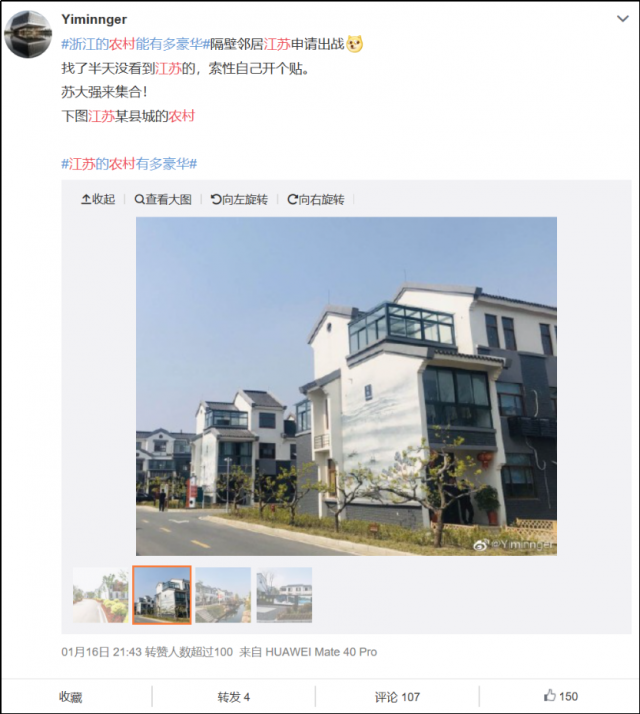Select the third photo thumbnail
This screenshot has width=640, height=714.
click(x=223, y=595)
